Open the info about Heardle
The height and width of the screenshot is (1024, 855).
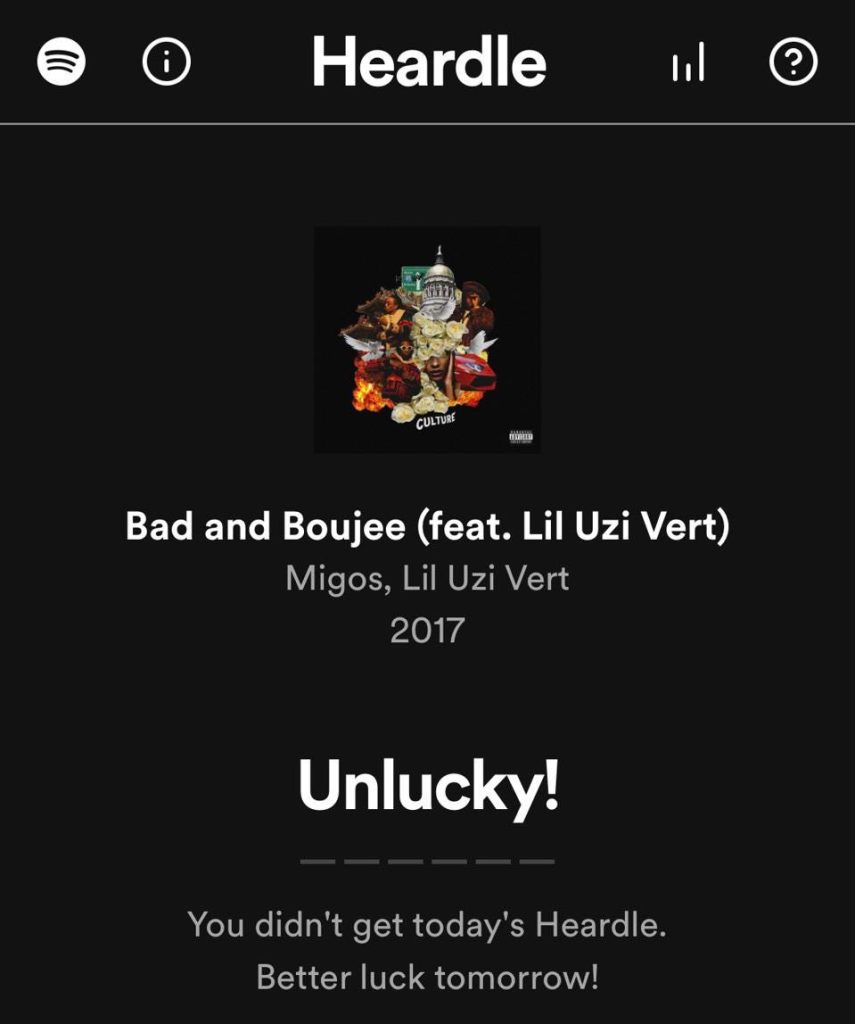tap(167, 63)
